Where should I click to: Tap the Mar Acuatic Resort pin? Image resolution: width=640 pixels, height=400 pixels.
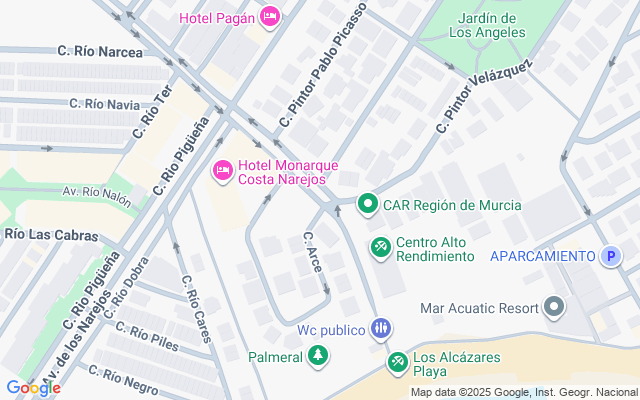coord(554,308)
